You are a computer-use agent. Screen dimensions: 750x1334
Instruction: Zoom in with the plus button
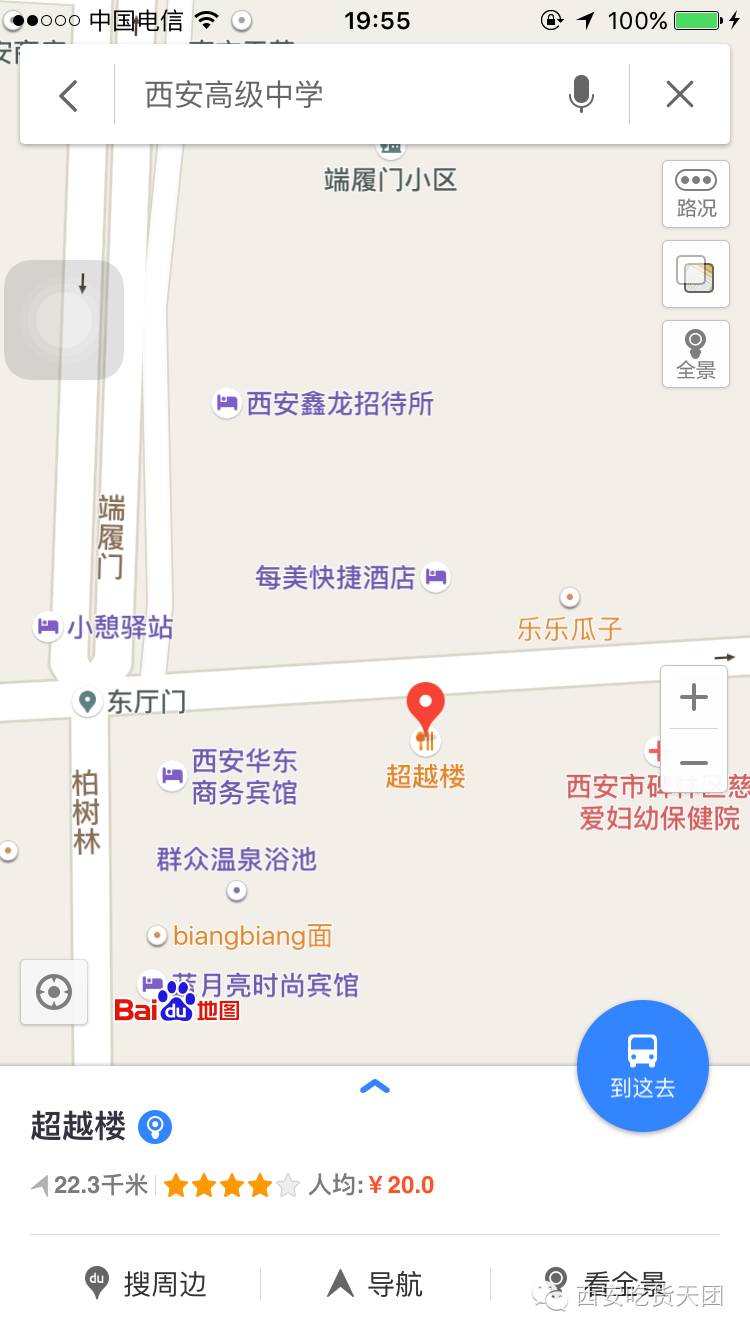[694, 698]
